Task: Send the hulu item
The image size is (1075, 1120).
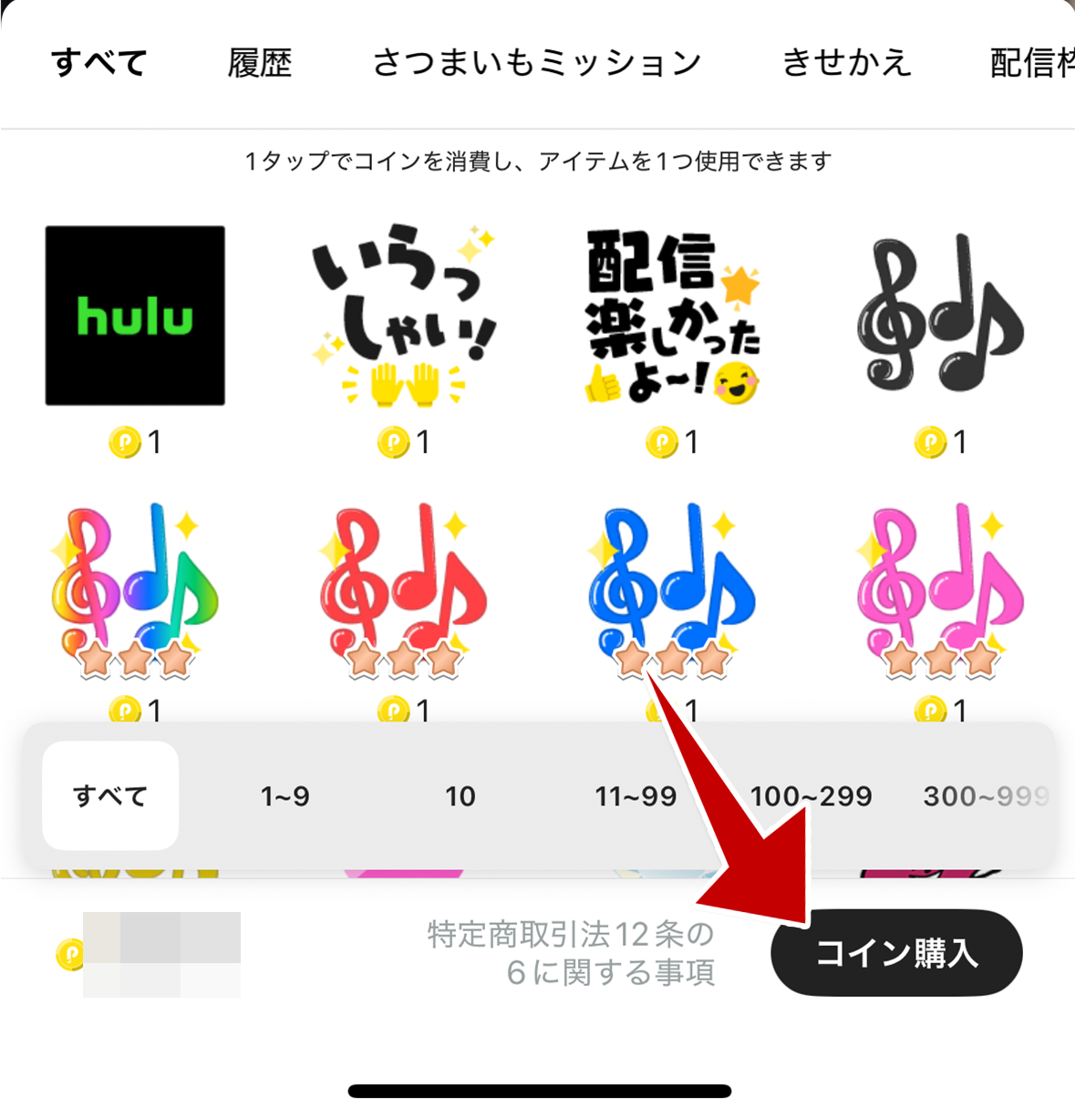Action: (x=135, y=316)
